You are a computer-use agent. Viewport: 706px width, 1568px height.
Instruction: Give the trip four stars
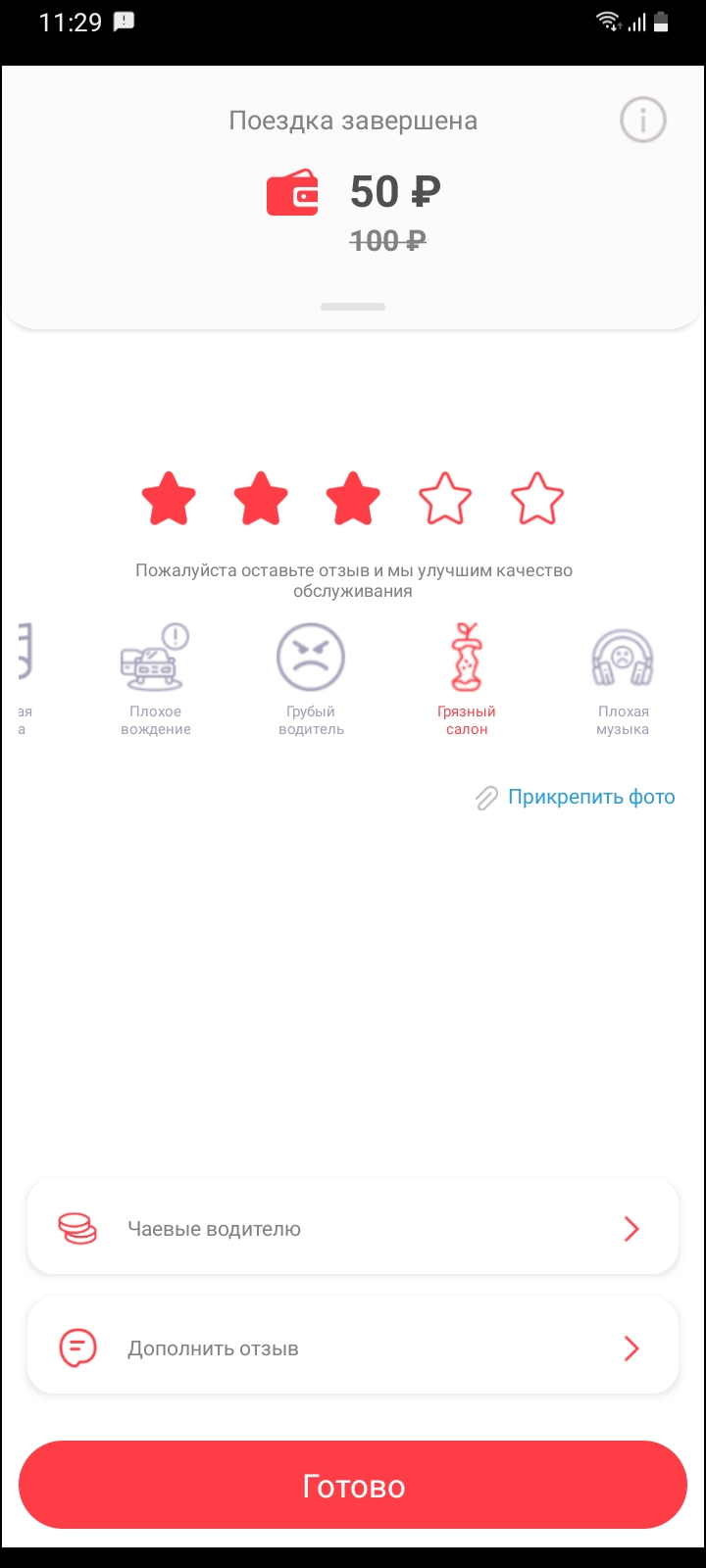tap(445, 499)
